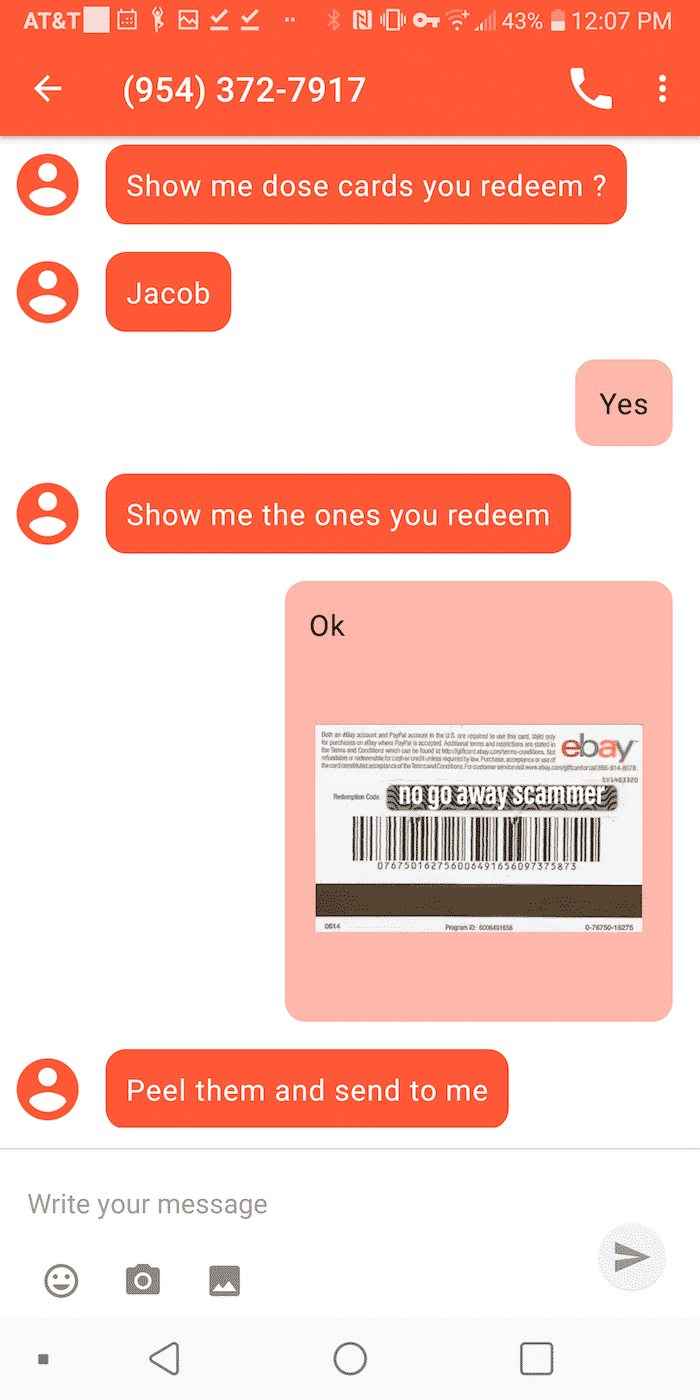Tap the system home button
This screenshot has height=1400, width=700.
[x=350, y=1358]
